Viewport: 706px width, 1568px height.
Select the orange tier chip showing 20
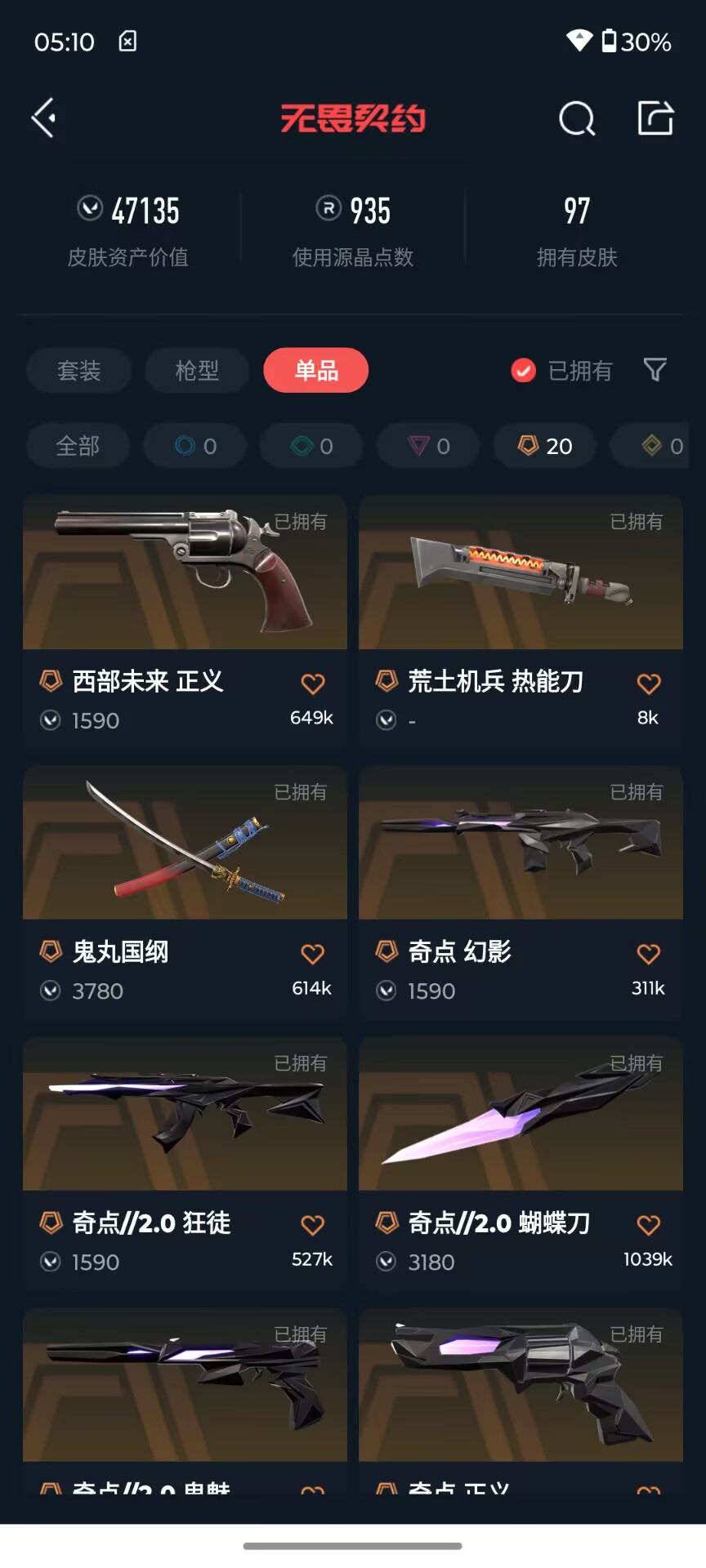(x=545, y=446)
